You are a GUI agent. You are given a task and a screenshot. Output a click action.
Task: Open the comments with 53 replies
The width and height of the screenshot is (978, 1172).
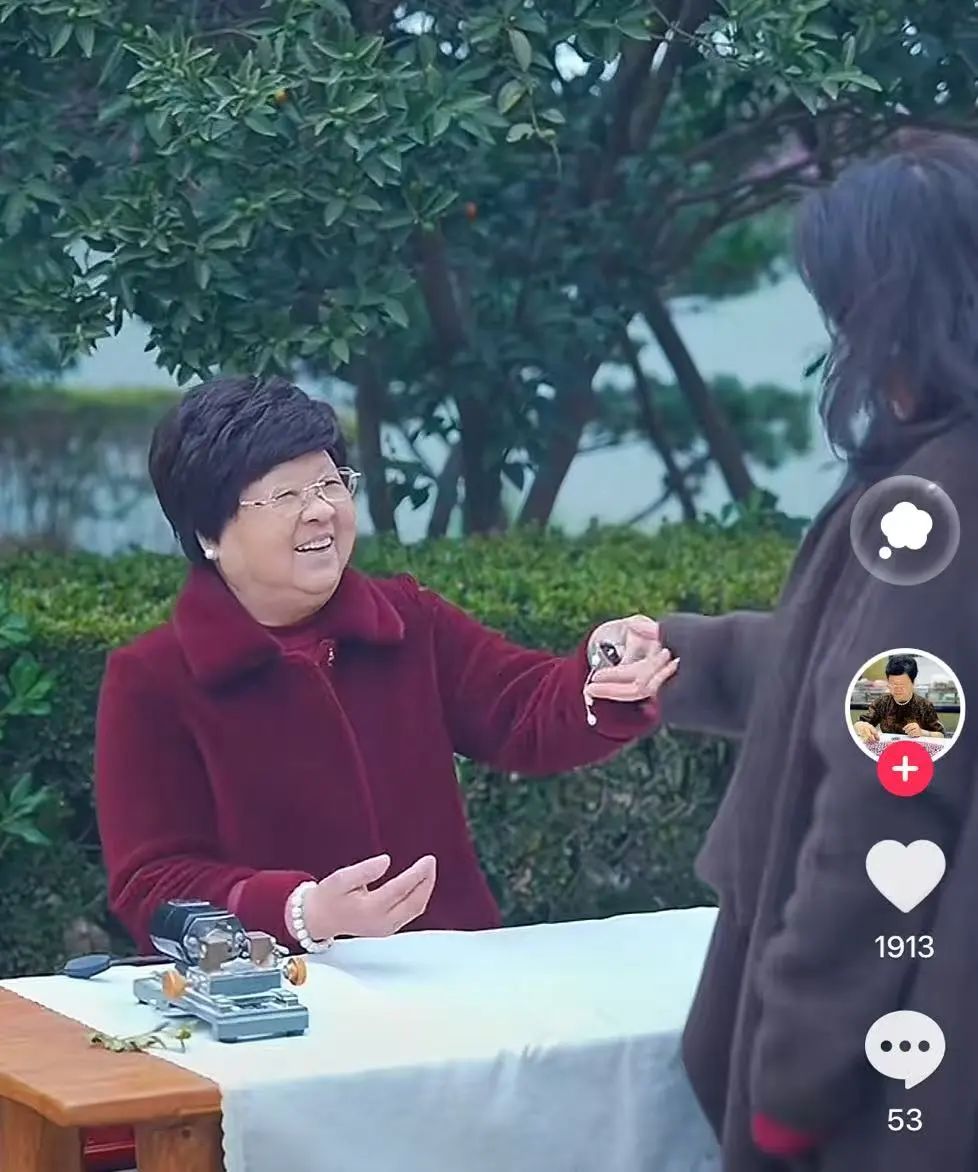click(x=904, y=1047)
